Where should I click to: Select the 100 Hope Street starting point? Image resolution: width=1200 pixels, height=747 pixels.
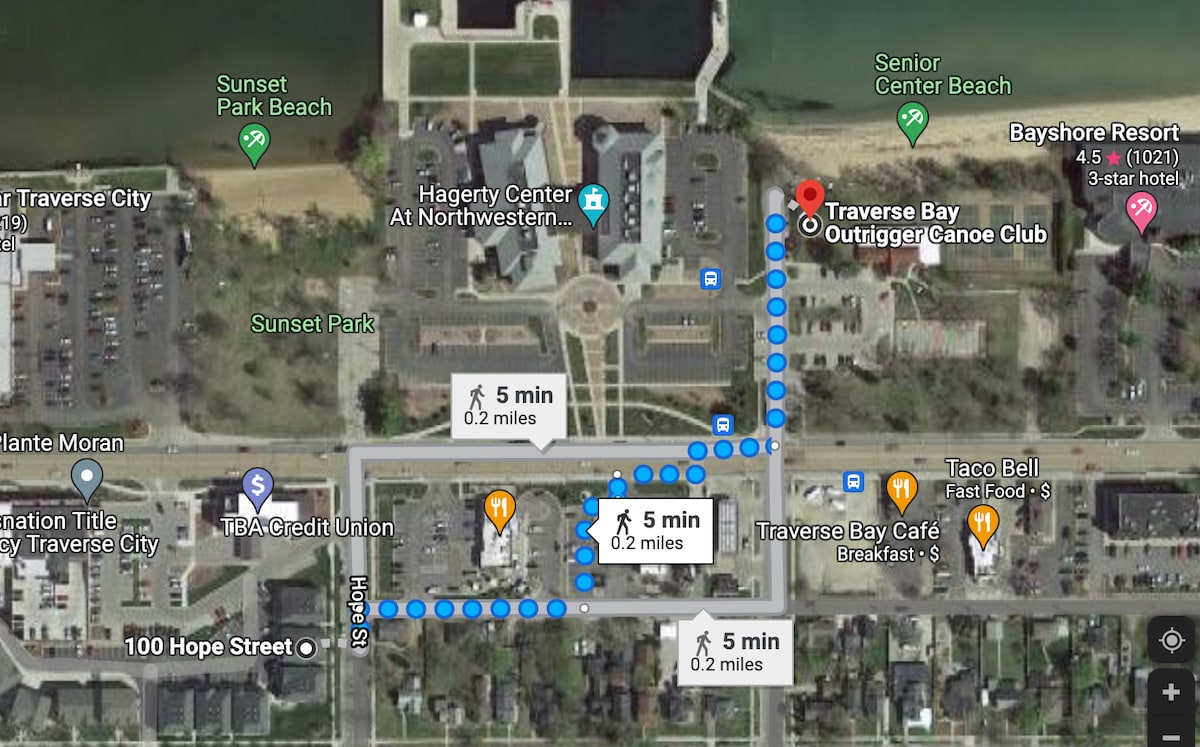[x=307, y=648]
